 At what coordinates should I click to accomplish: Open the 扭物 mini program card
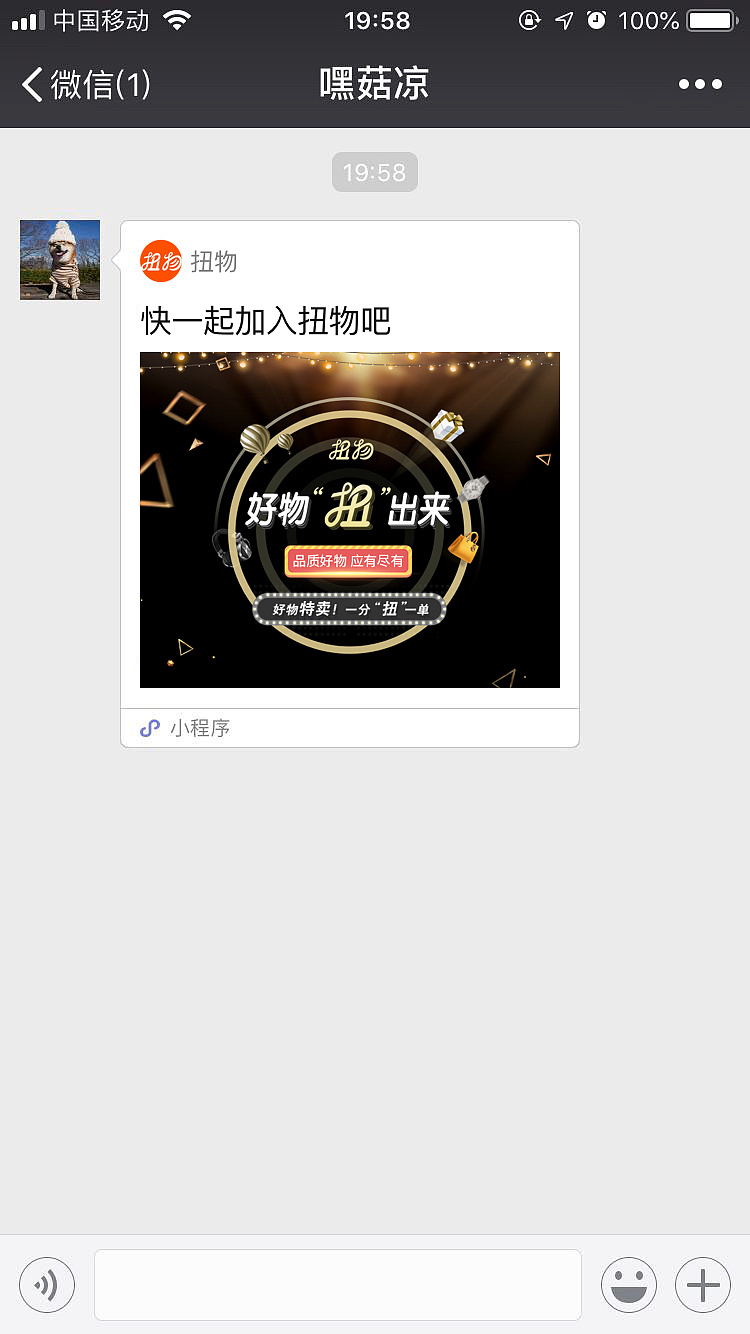tap(350, 484)
